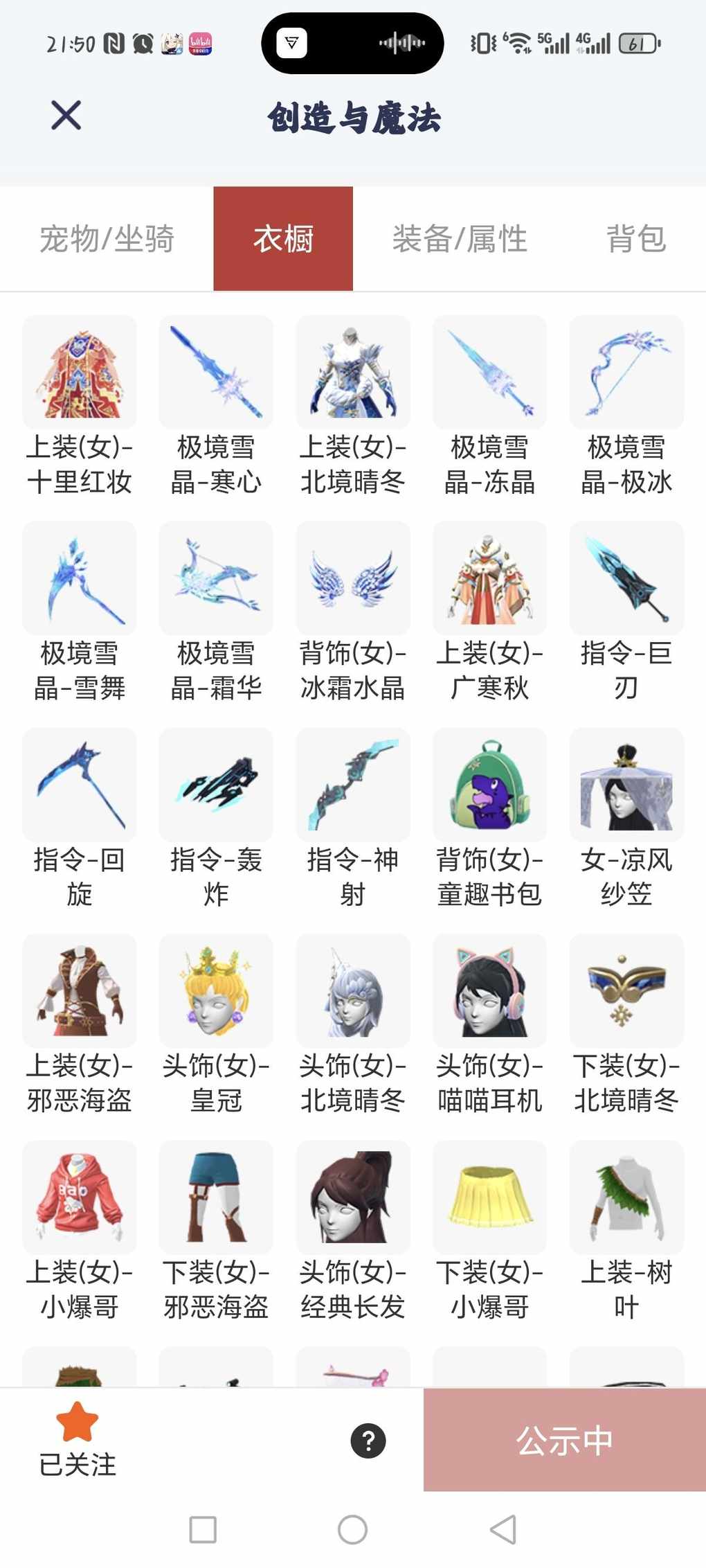The height and width of the screenshot is (1568, 706).
Task: Tap the 公示中 button
Action: (x=564, y=1441)
